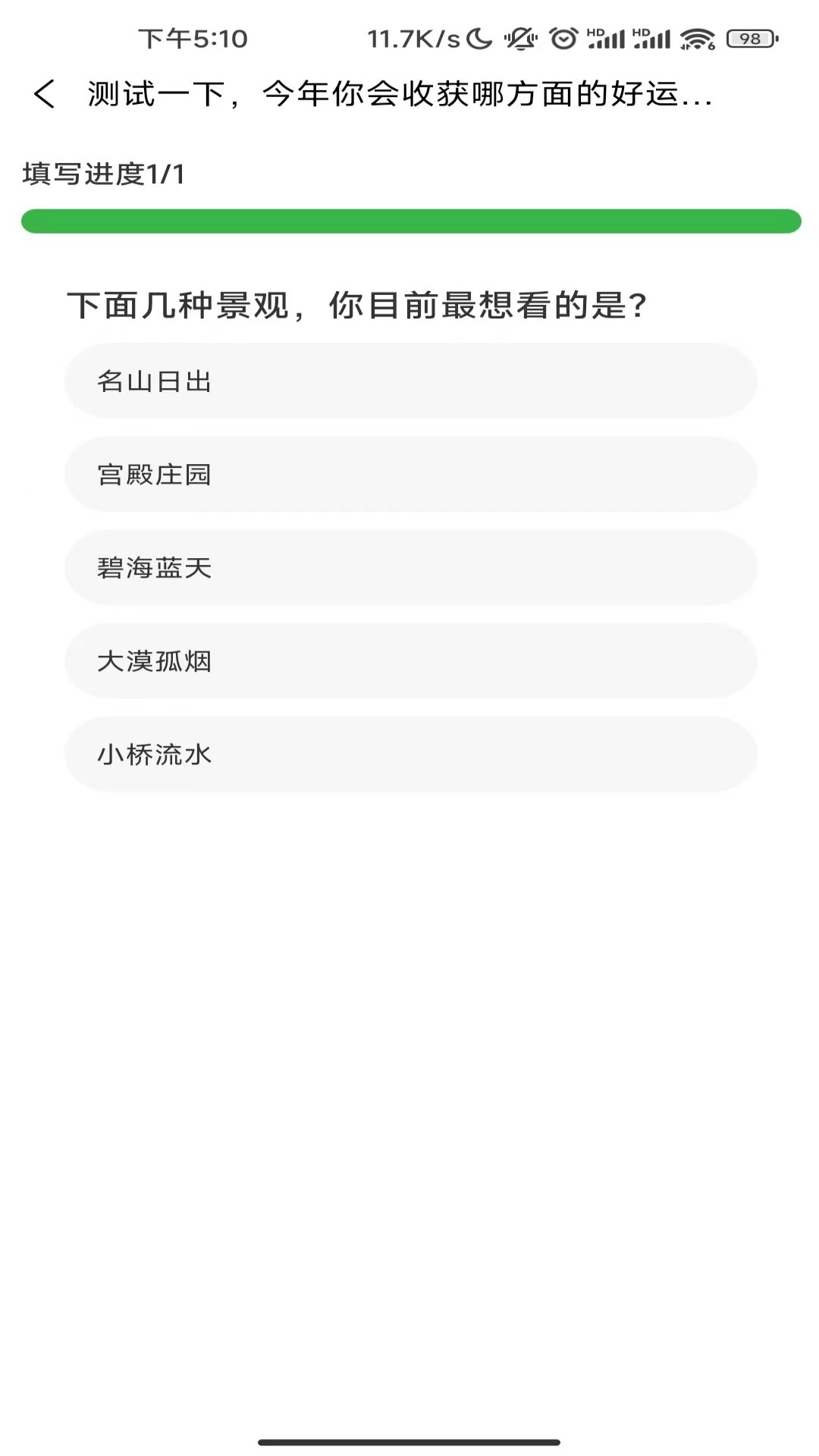This screenshot has height=1456, width=819.
Task: Tap the back arrow in the title bar
Action: pos(43,94)
